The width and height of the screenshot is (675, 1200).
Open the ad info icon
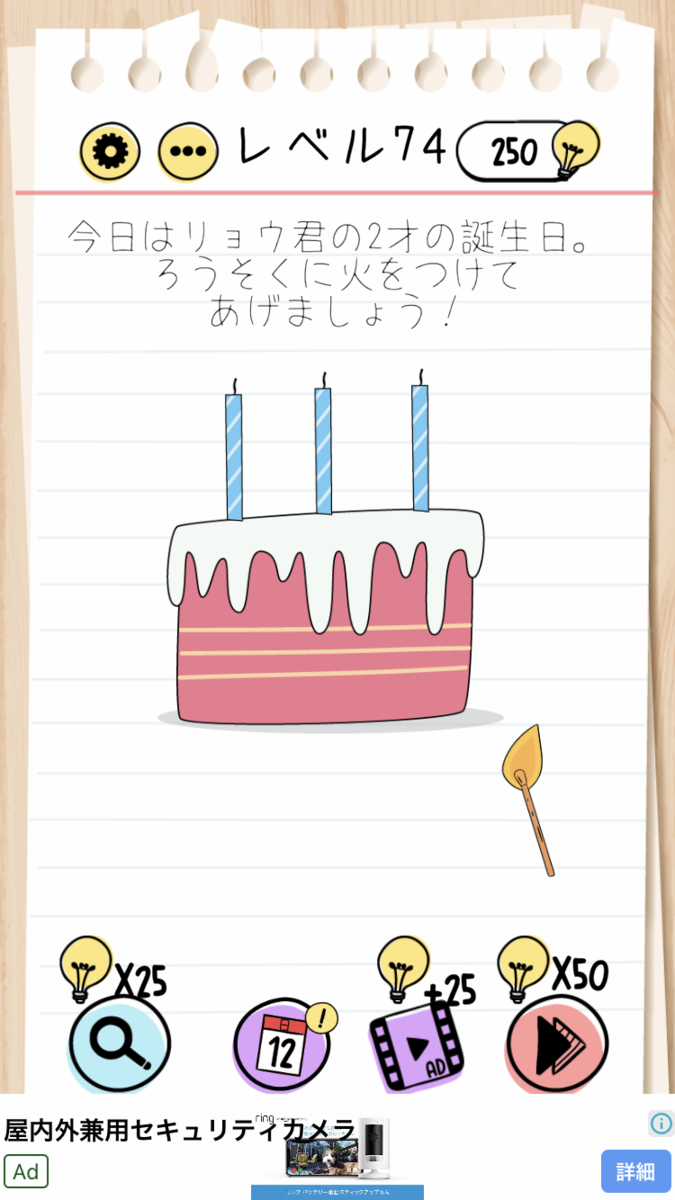coord(660,1123)
